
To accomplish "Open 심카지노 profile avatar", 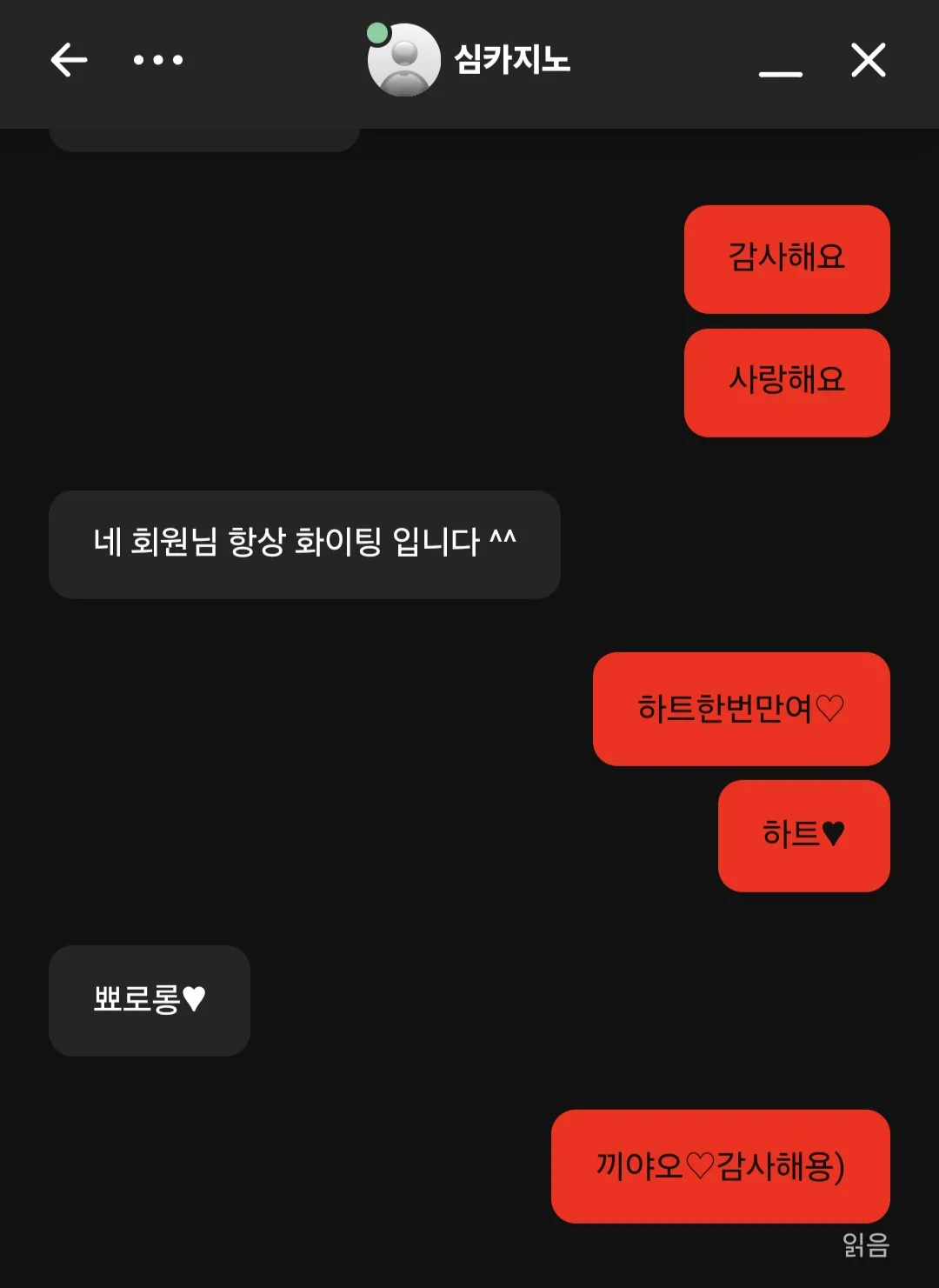I will pos(403,60).
